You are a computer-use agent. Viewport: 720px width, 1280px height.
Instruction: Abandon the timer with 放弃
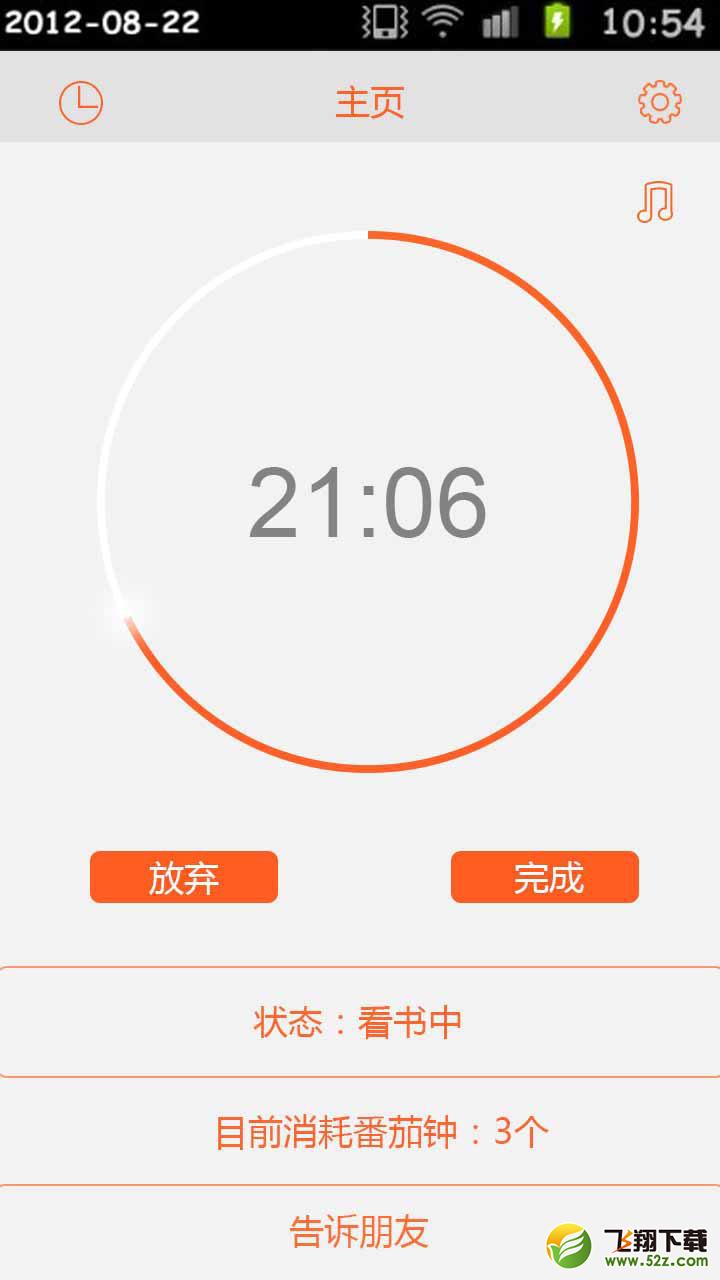click(x=184, y=877)
